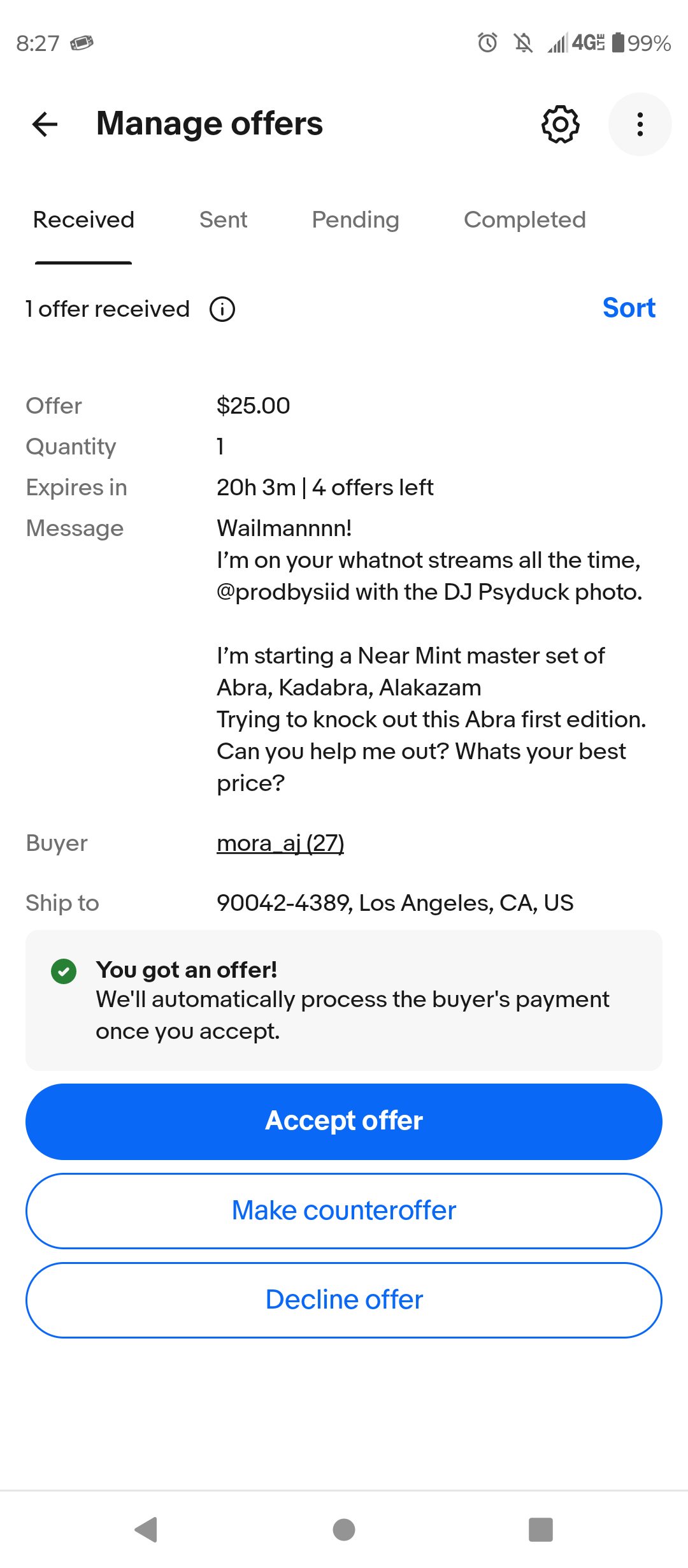Tap the system home button
The image size is (688, 1568).
tap(344, 1529)
